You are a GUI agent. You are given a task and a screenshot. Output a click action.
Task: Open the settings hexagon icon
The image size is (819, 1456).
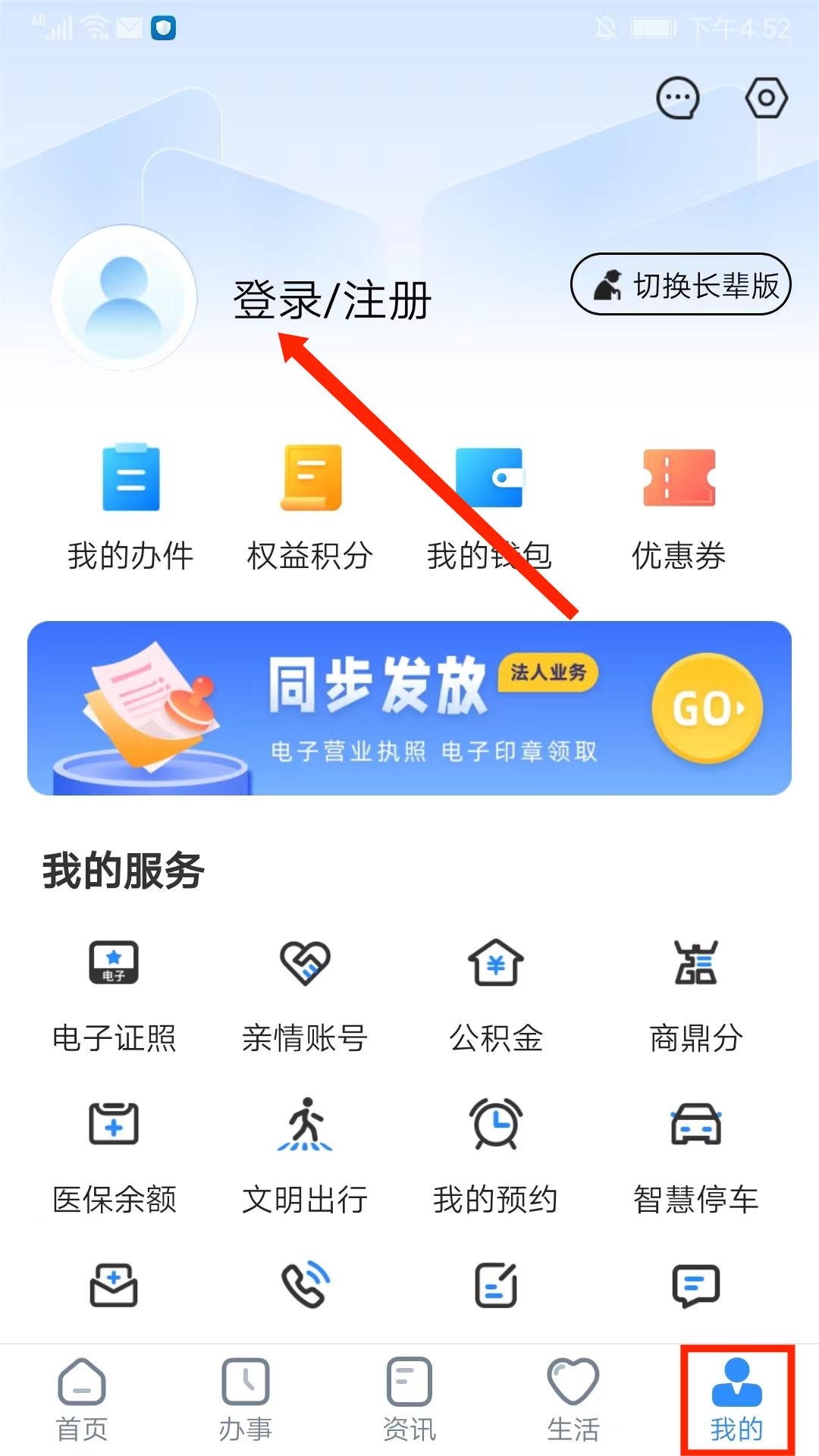pos(766,99)
